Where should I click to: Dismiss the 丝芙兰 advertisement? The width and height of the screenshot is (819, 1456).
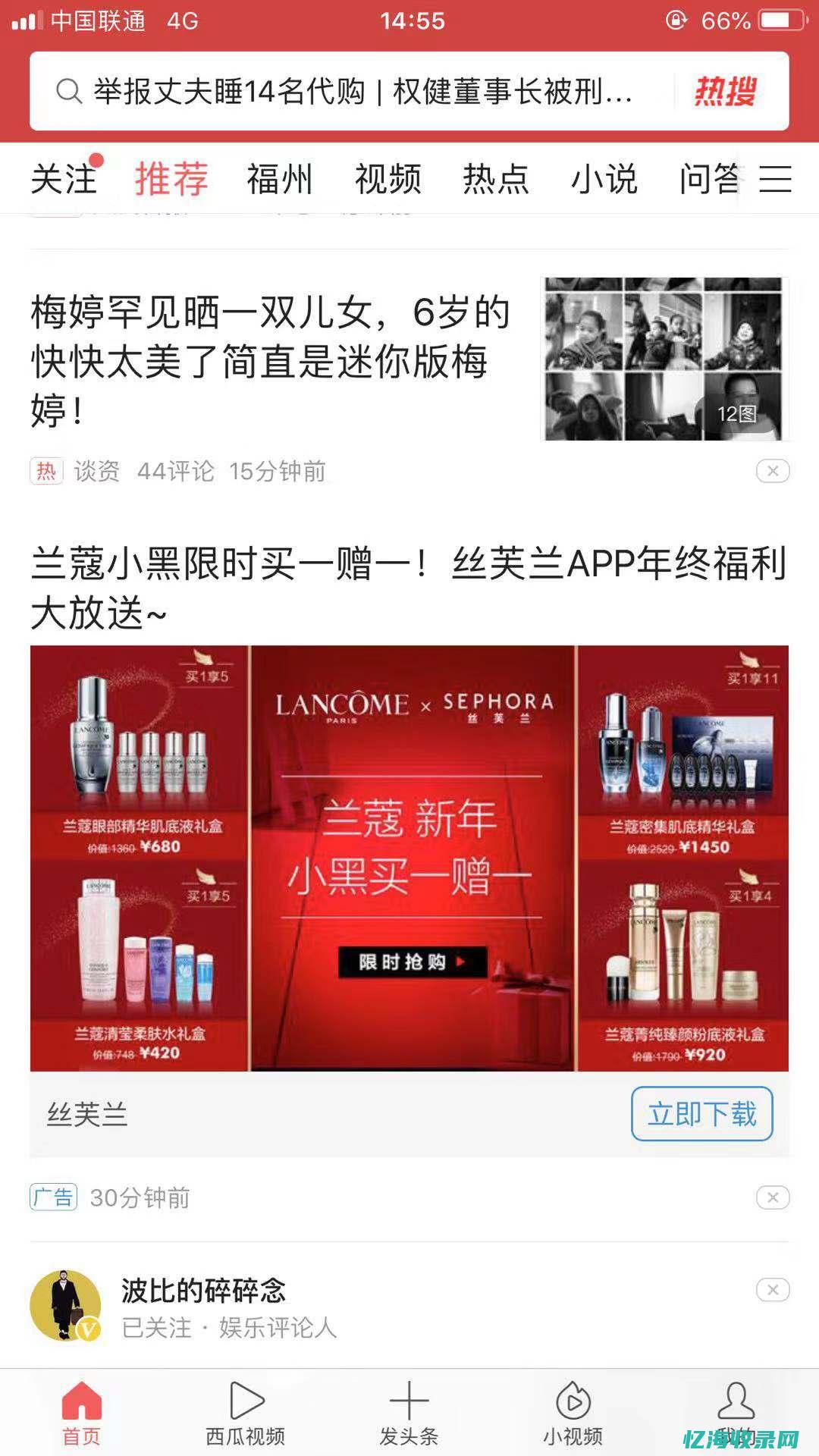pos(772,1197)
